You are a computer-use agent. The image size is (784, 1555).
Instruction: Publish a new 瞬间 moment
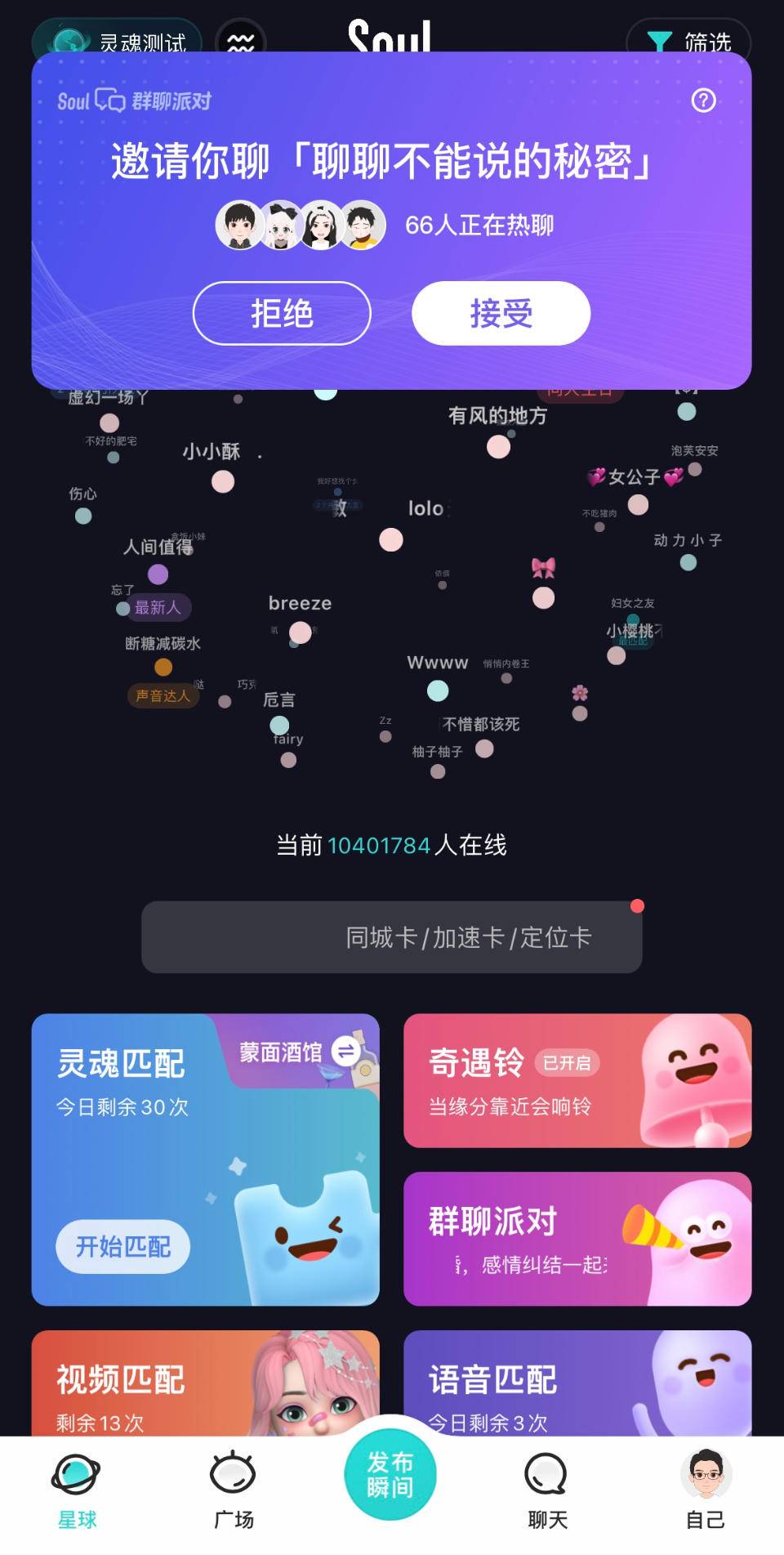tap(390, 1475)
